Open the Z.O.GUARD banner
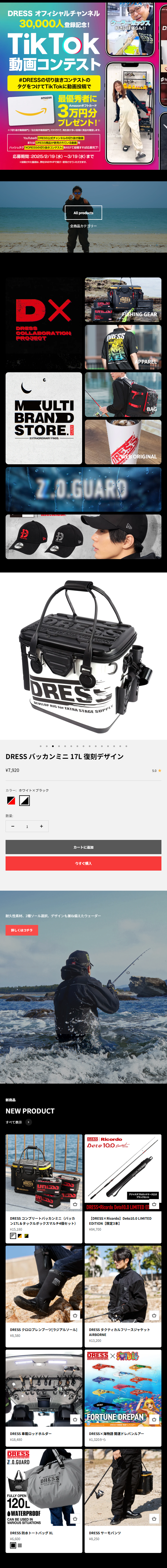167x1568 pixels. pos(83,489)
